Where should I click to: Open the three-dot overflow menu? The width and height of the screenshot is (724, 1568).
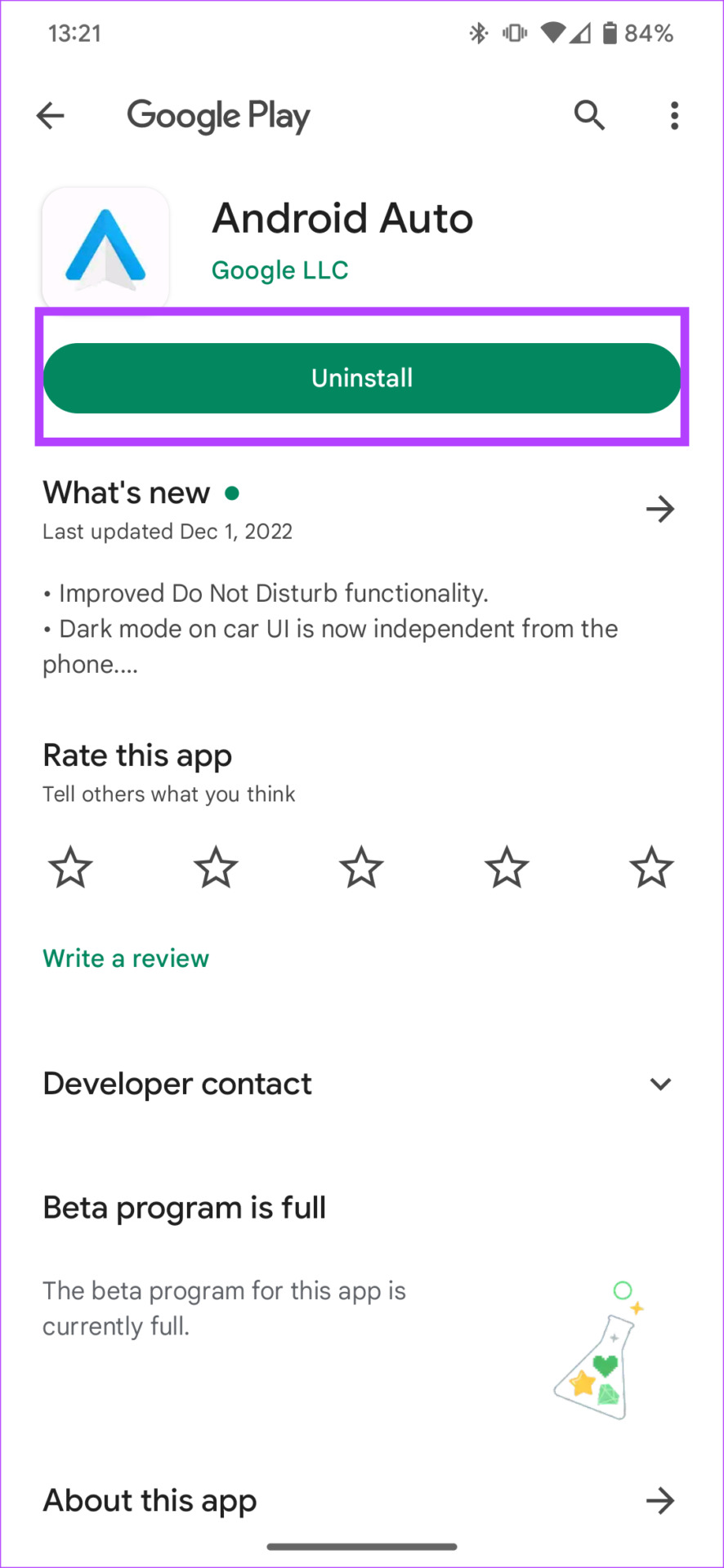click(674, 116)
